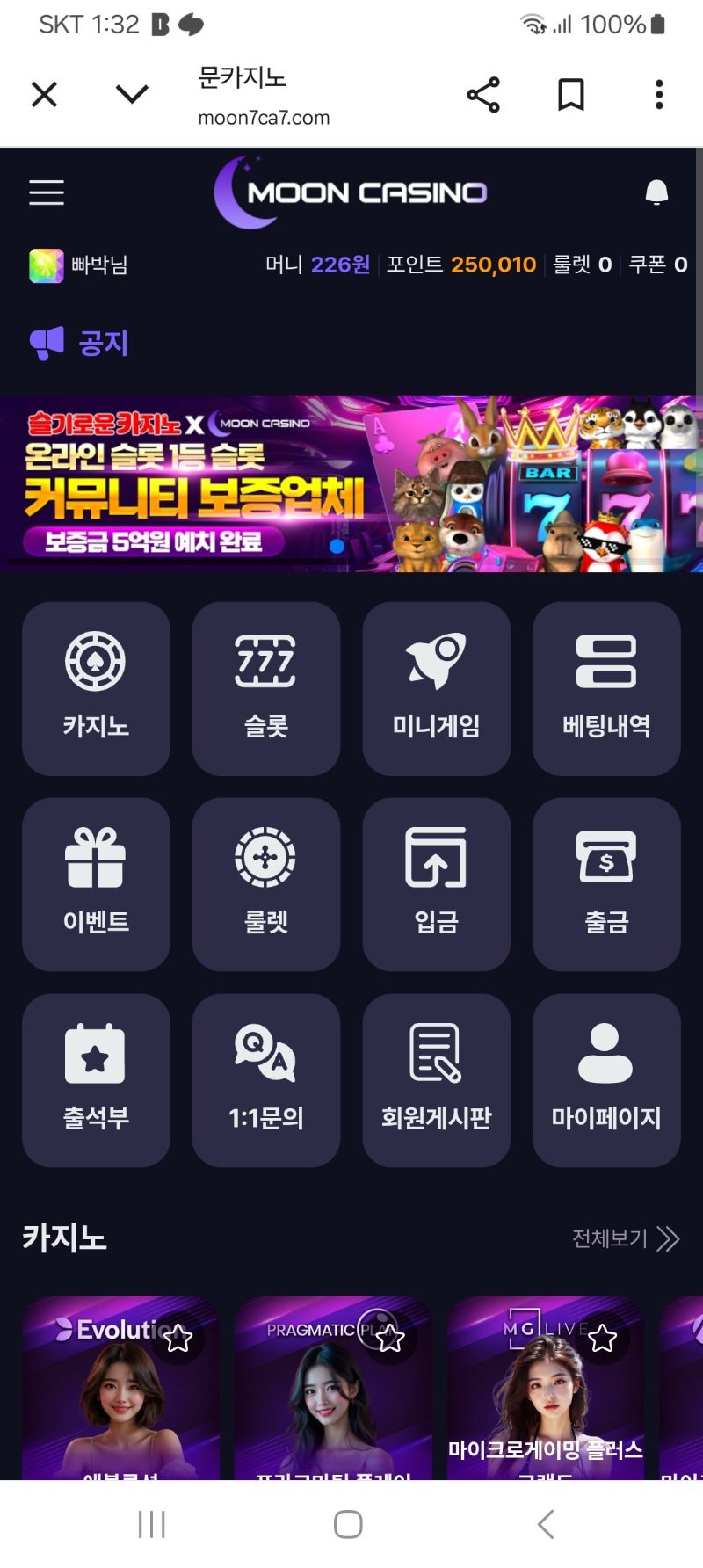Open the browser overflow menu

[x=659, y=94]
